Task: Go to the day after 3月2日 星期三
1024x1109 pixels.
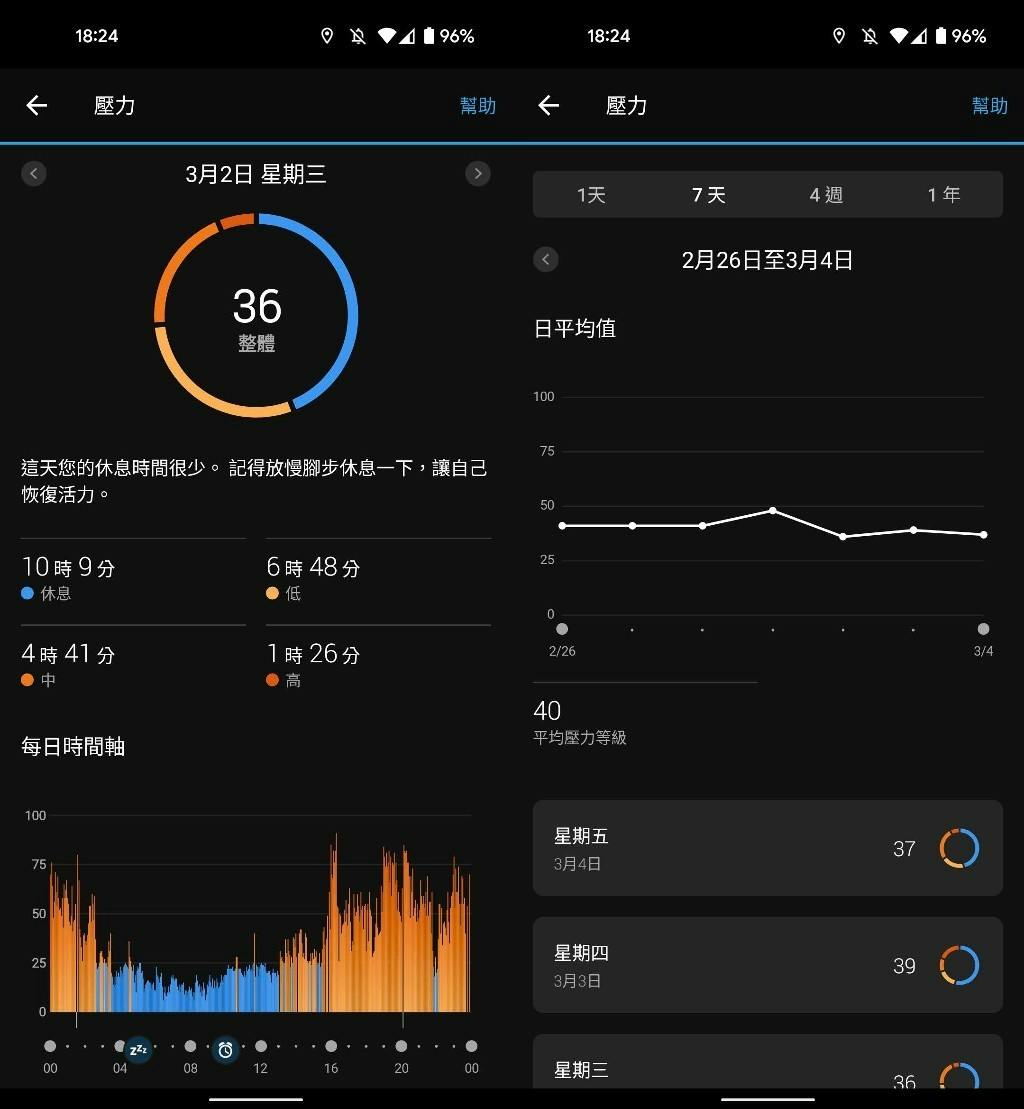Action: click(x=478, y=174)
